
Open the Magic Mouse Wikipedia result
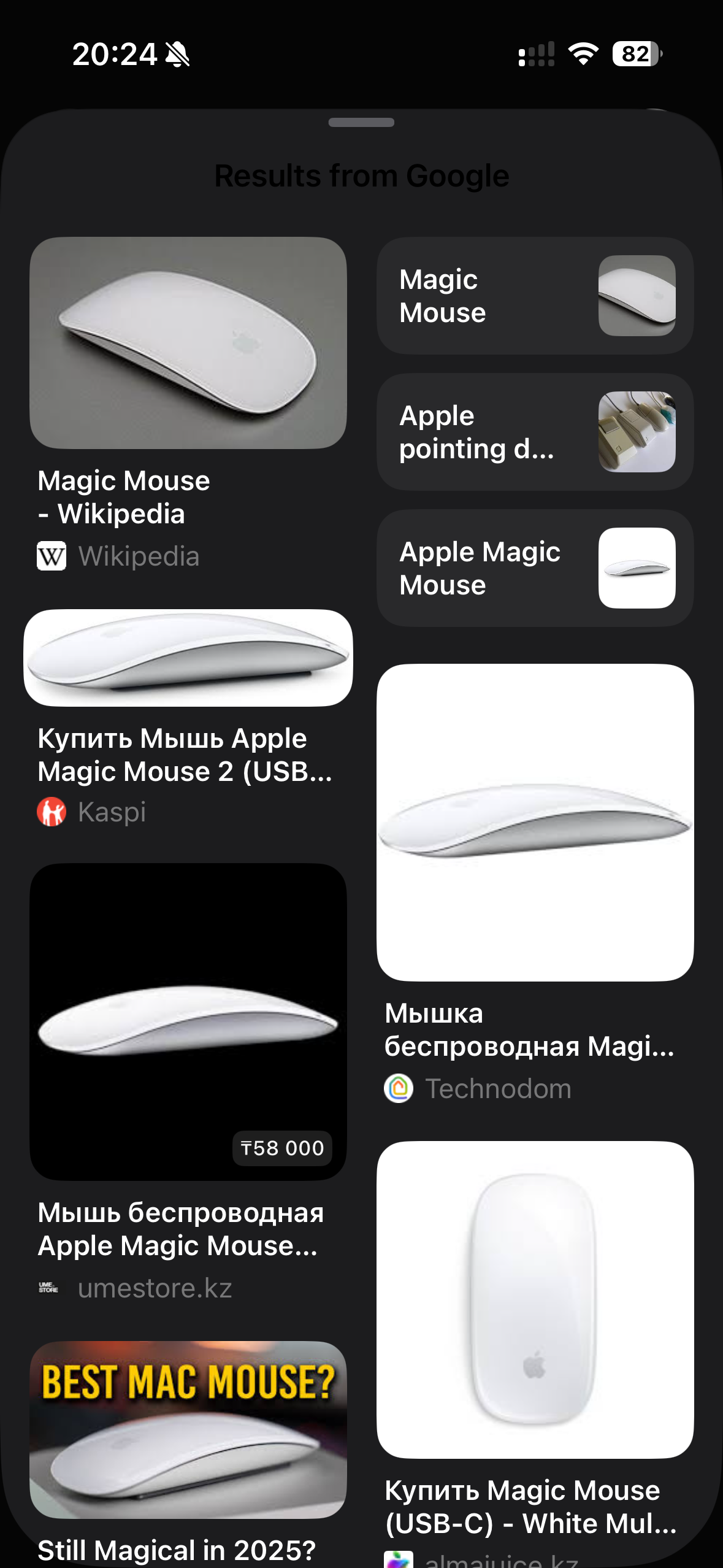tap(188, 344)
